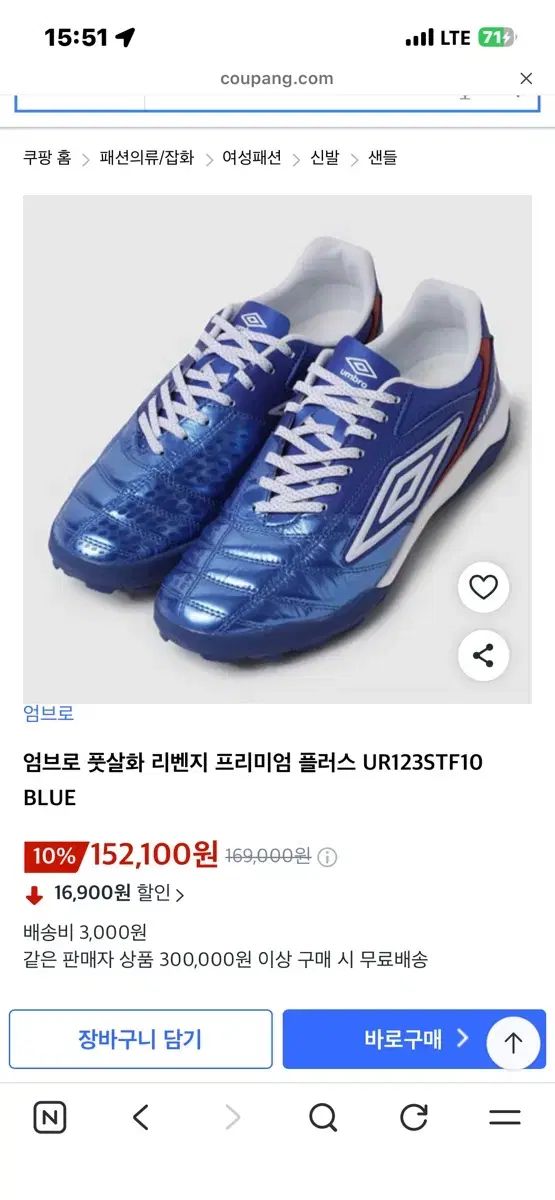Open the Naver N home button
Viewport: 555px width, 1200px height.
coord(50,1117)
